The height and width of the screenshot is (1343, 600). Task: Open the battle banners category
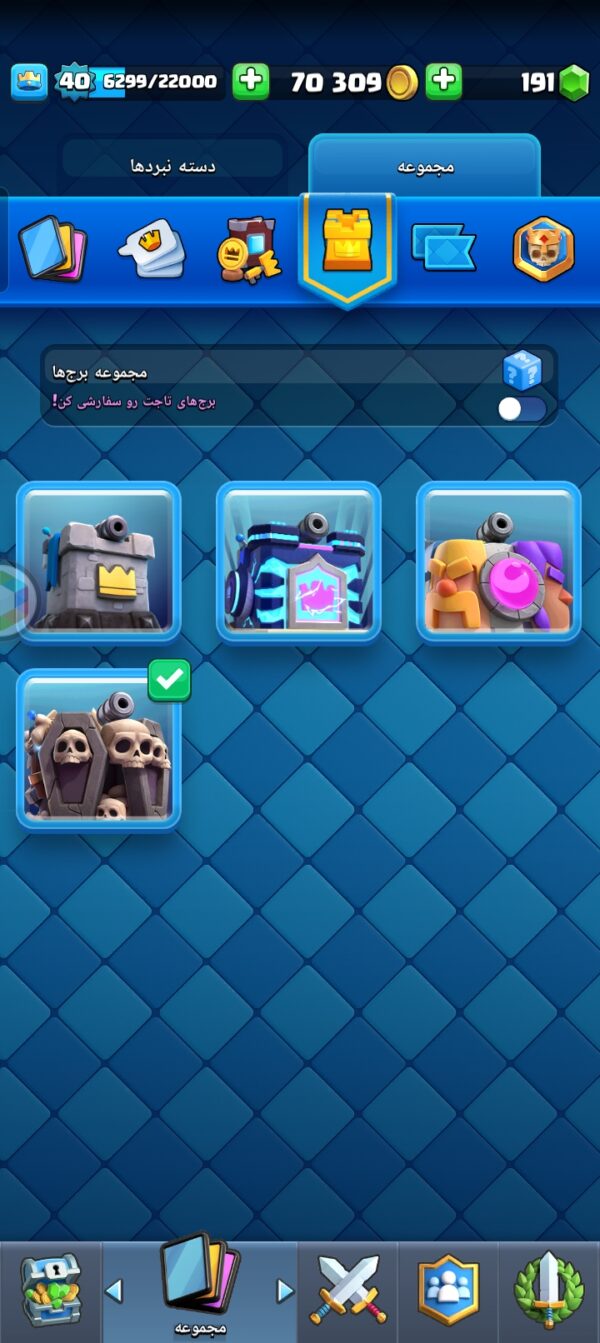[x=444, y=248]
